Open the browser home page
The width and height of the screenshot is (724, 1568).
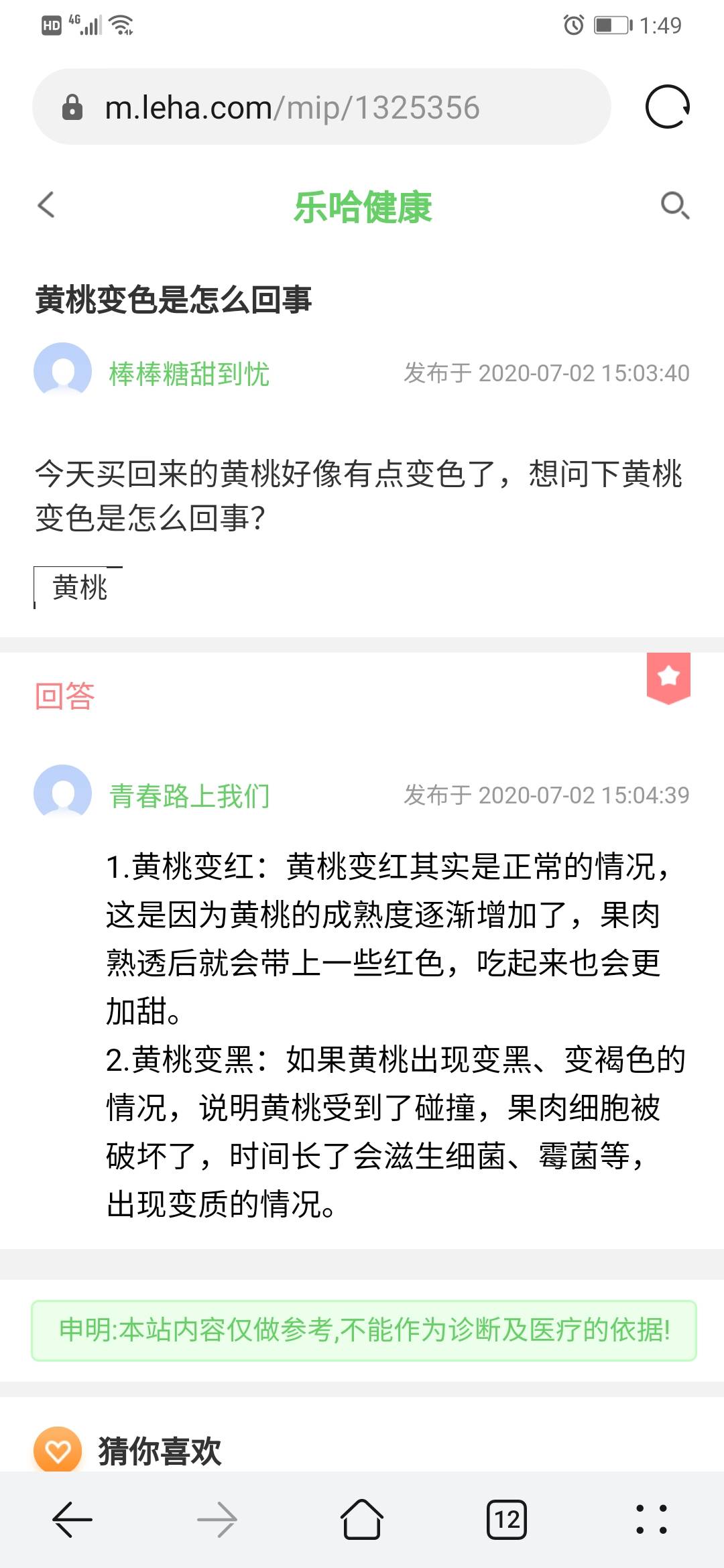(362, 1520)
